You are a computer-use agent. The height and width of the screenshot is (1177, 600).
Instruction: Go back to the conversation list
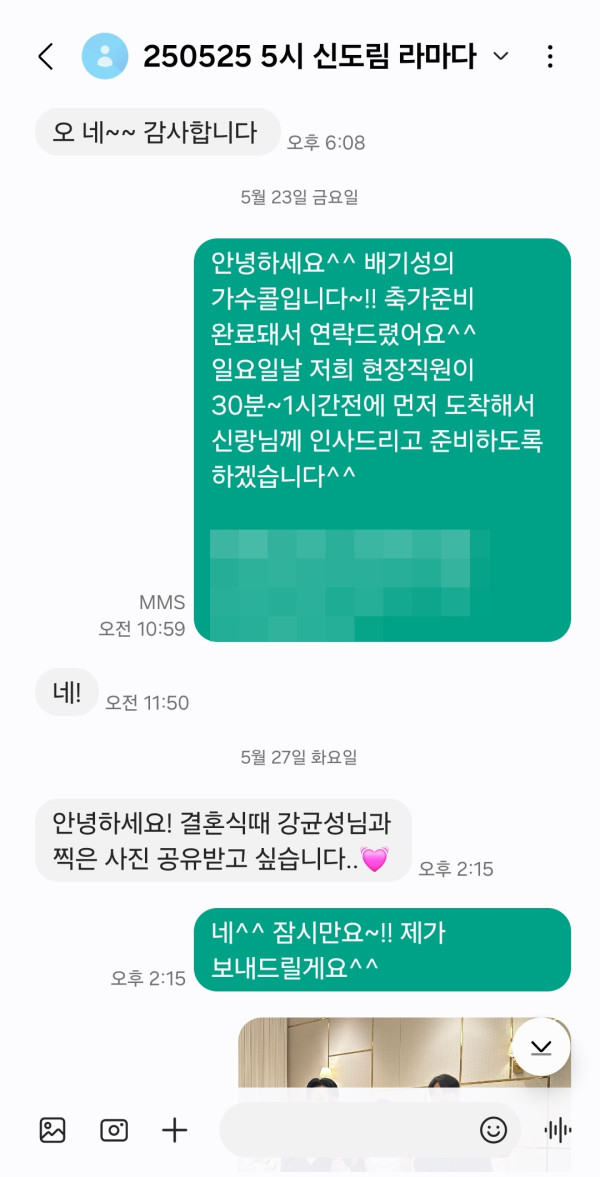[45, 56]
